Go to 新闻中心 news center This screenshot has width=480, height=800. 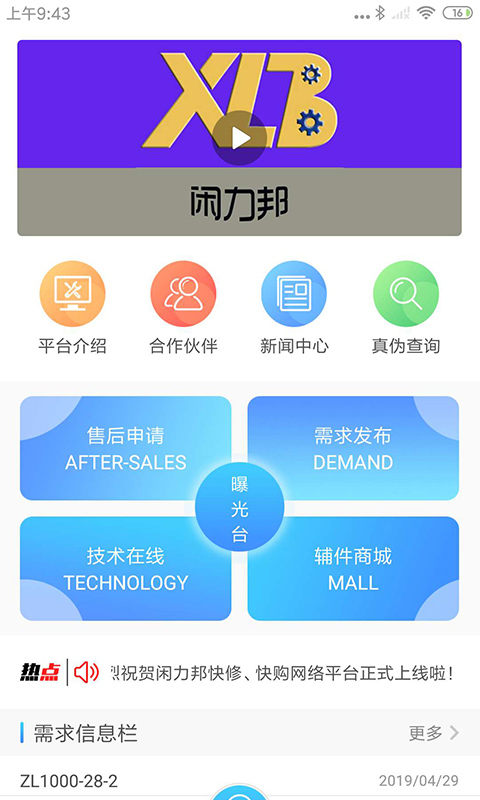click(x=294, y=308)
